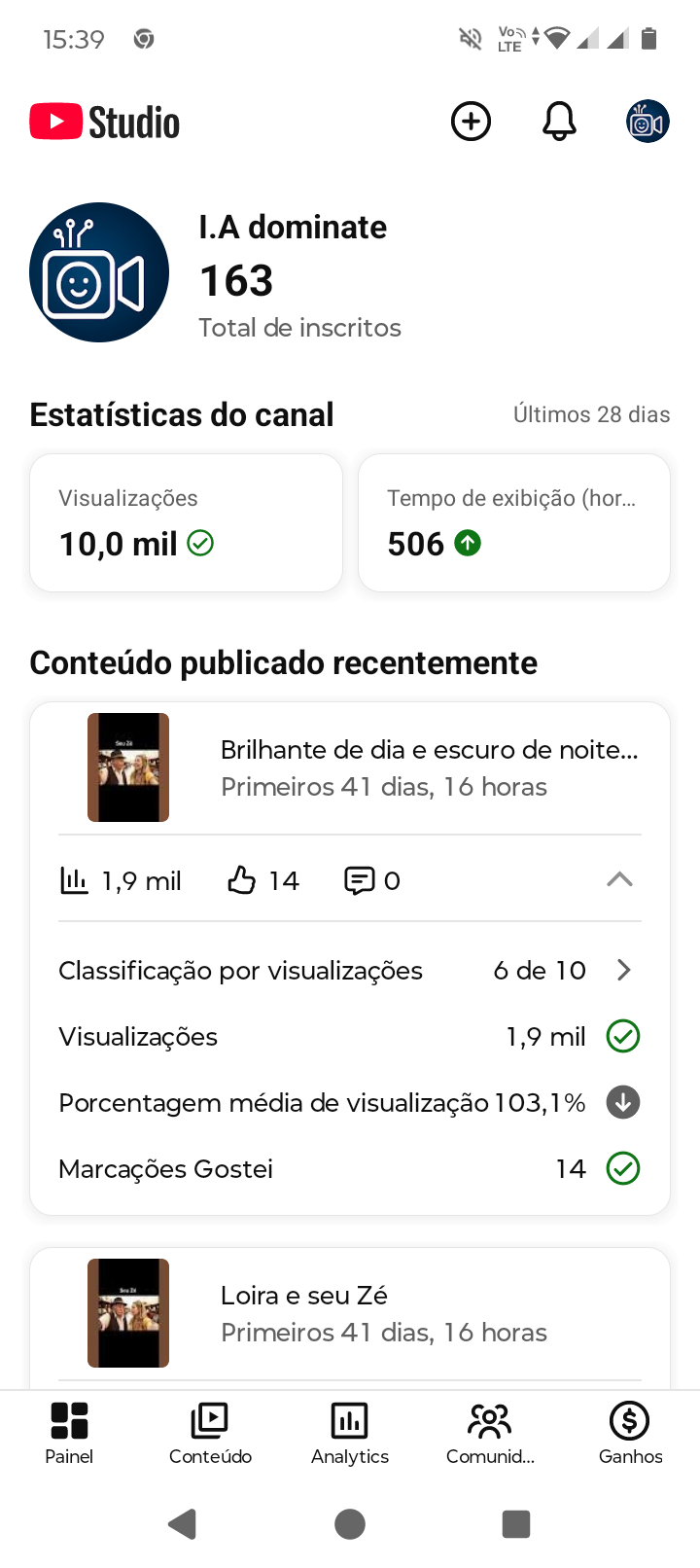The height and width of the screenshot is (1568, 700).
Task: Open the Tempo de exibição card
Action: [x=514, y=523]
